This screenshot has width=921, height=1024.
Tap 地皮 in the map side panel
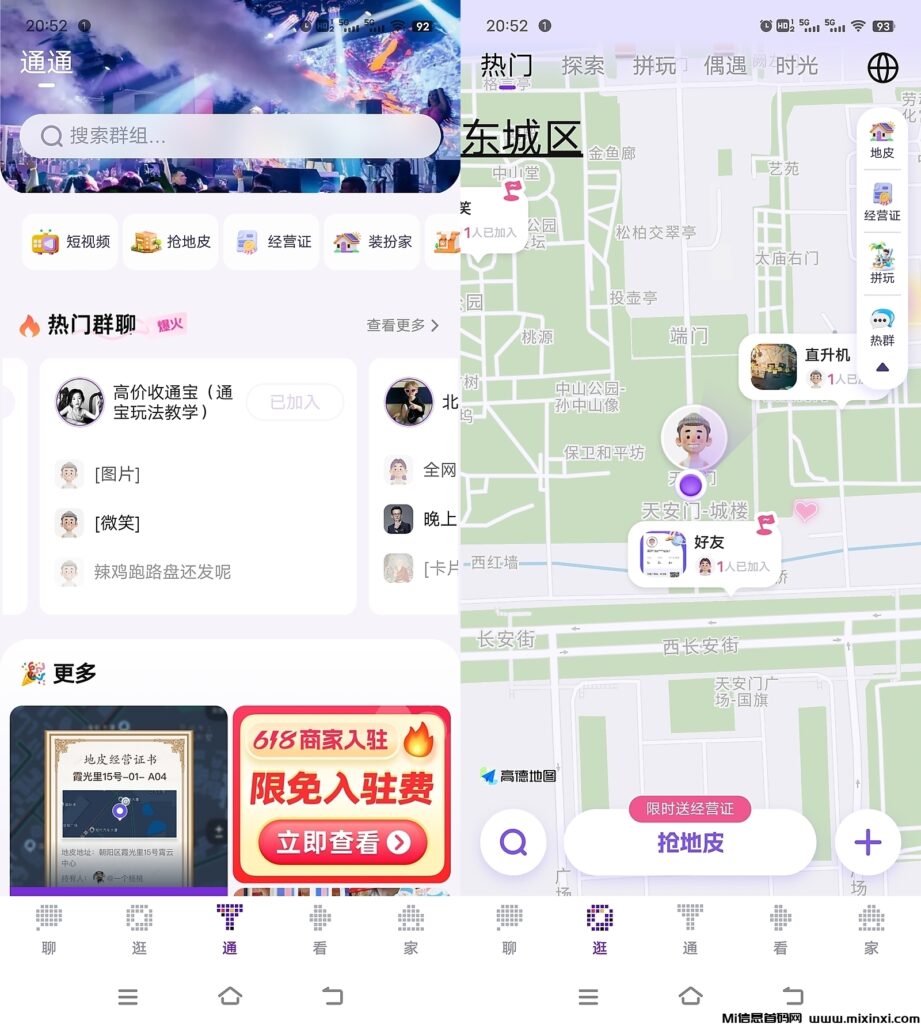[882, 141]
